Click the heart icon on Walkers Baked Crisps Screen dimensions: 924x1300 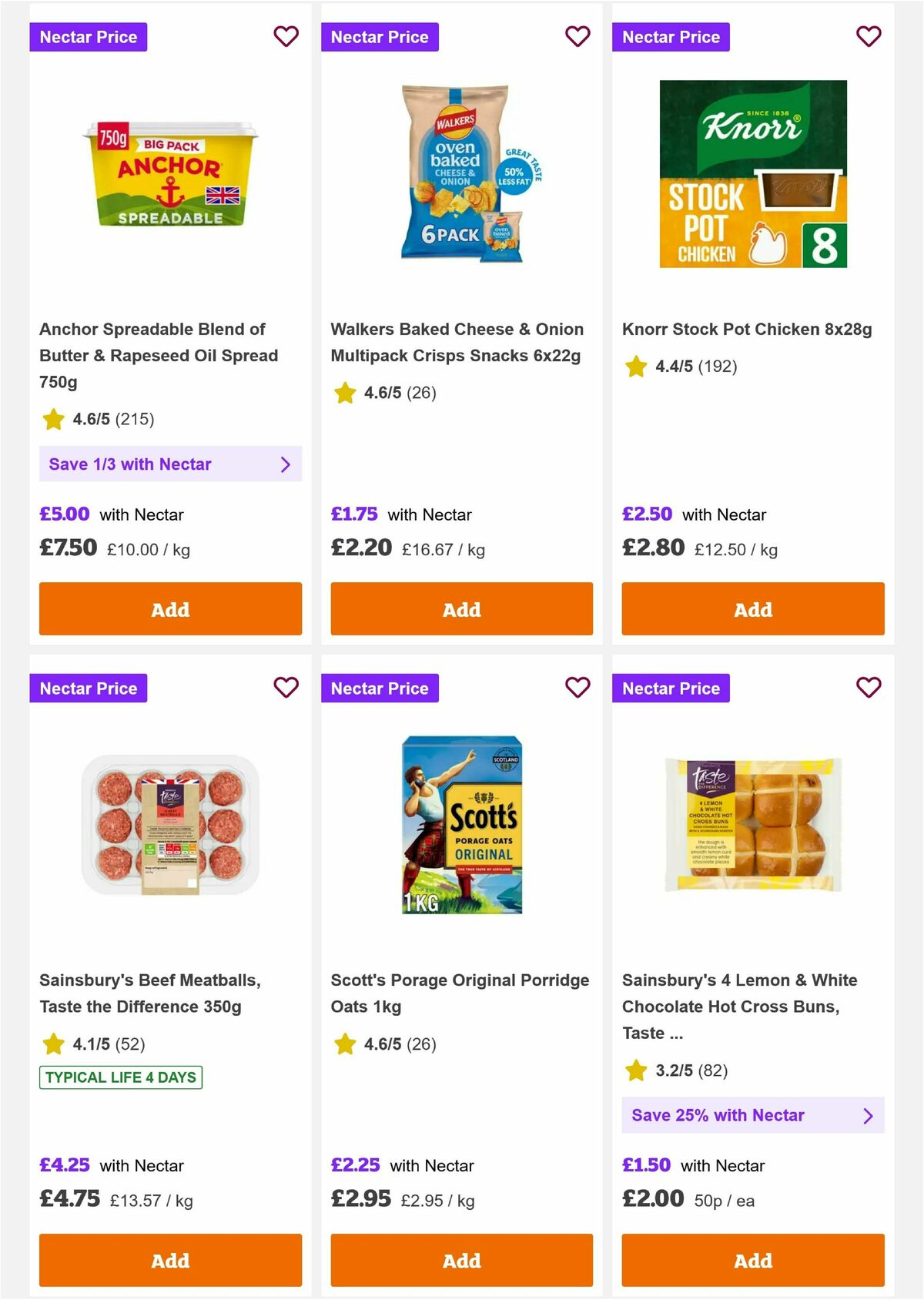pos(577,36)
